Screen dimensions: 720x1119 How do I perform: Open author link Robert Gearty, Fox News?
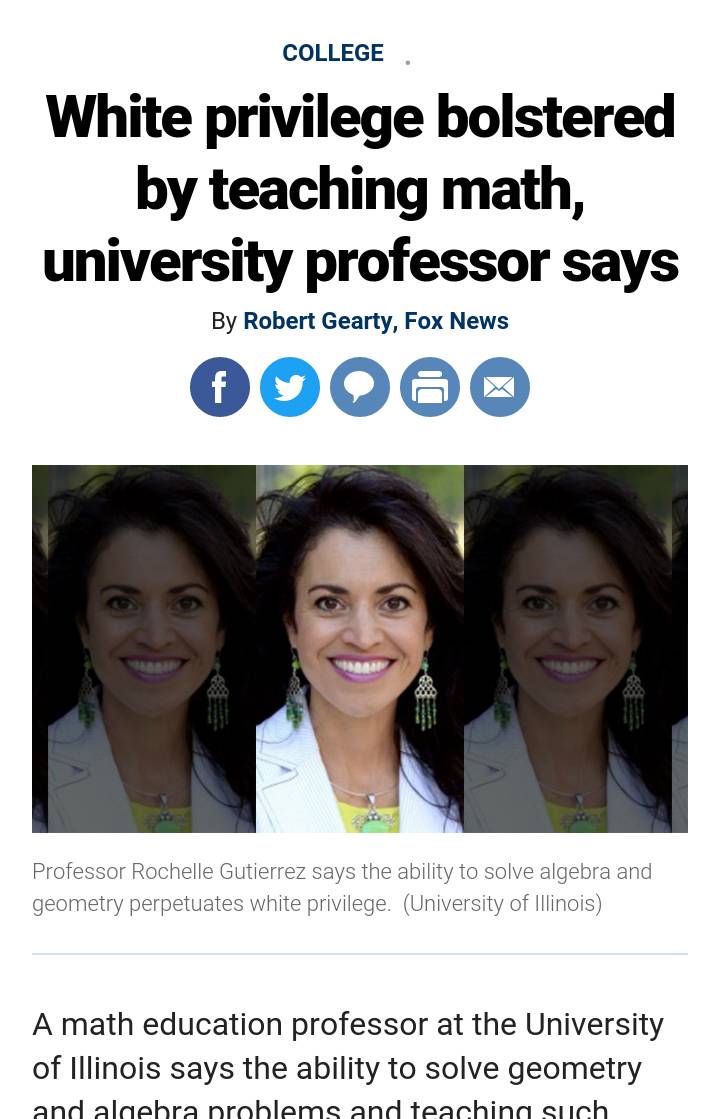[376, 321]
